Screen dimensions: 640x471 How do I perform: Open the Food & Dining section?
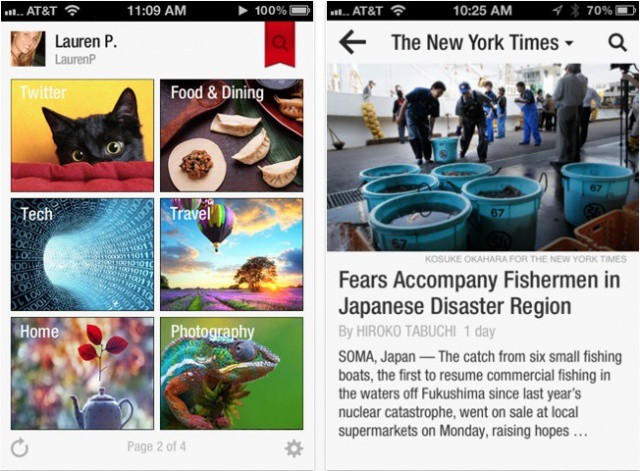231,135
